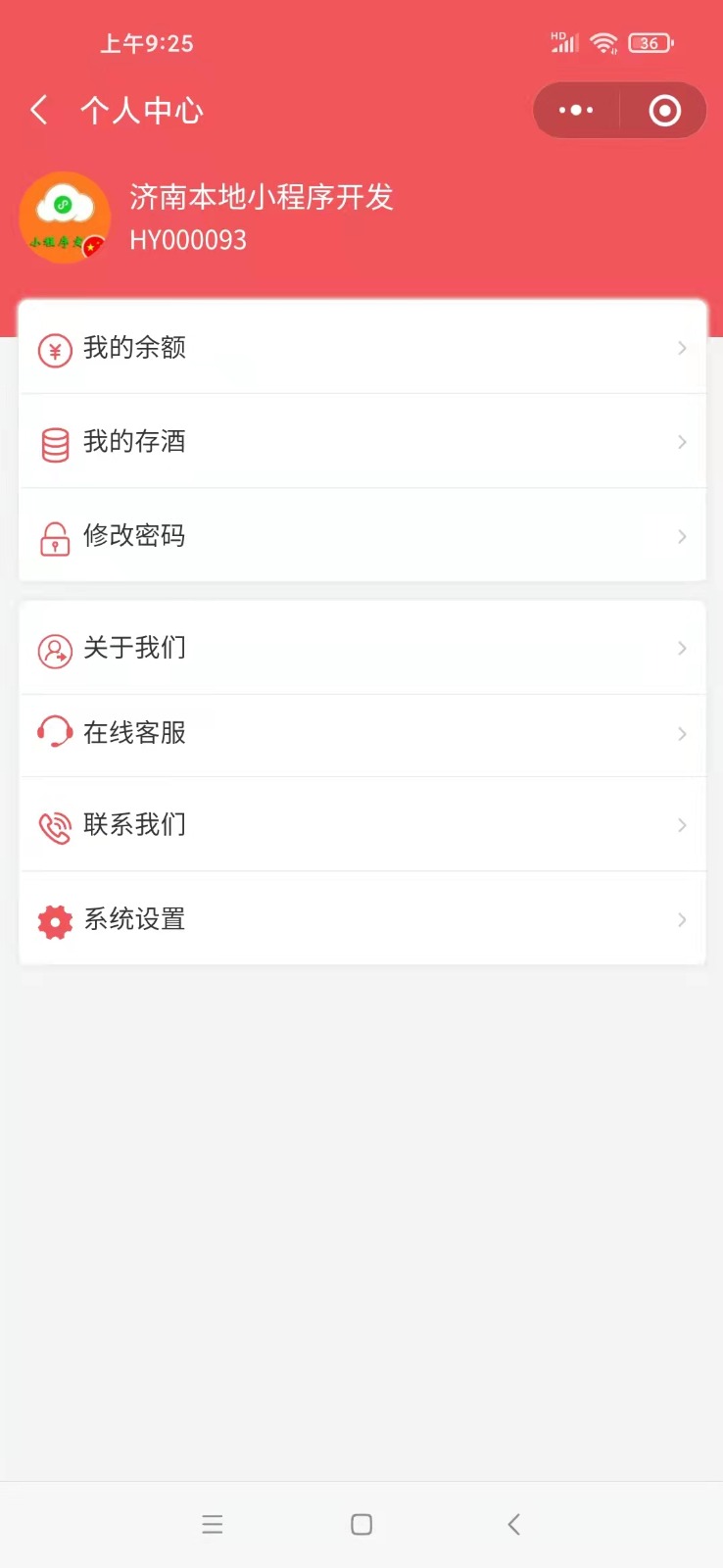This screenshot has height=1568, width=723.
Task: Select 联系我们
Action: (x=362, y=825)
